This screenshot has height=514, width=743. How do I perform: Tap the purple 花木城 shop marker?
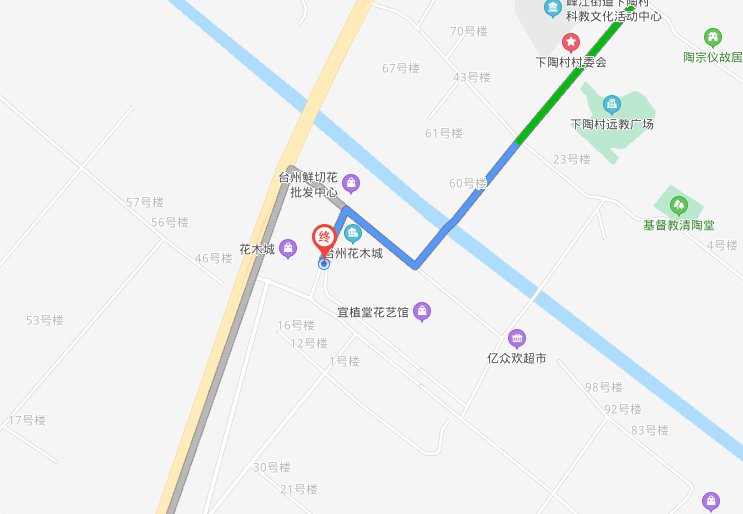288,247
